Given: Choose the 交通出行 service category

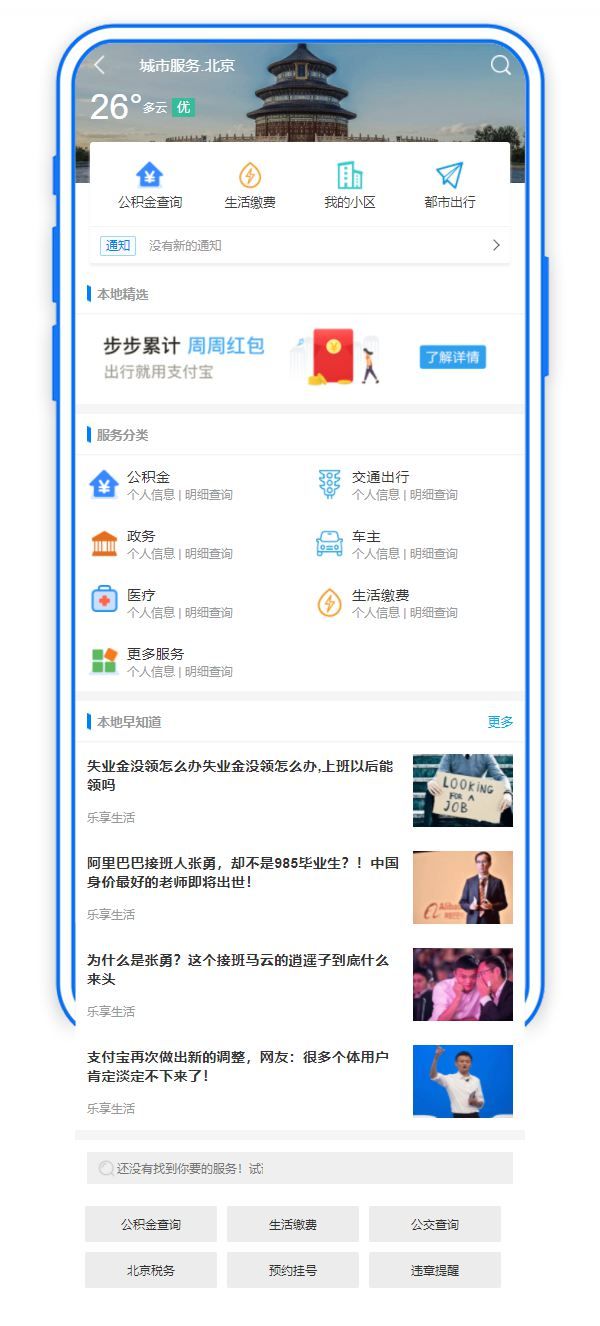Looking at the screenshot, I should pos(380,485).
